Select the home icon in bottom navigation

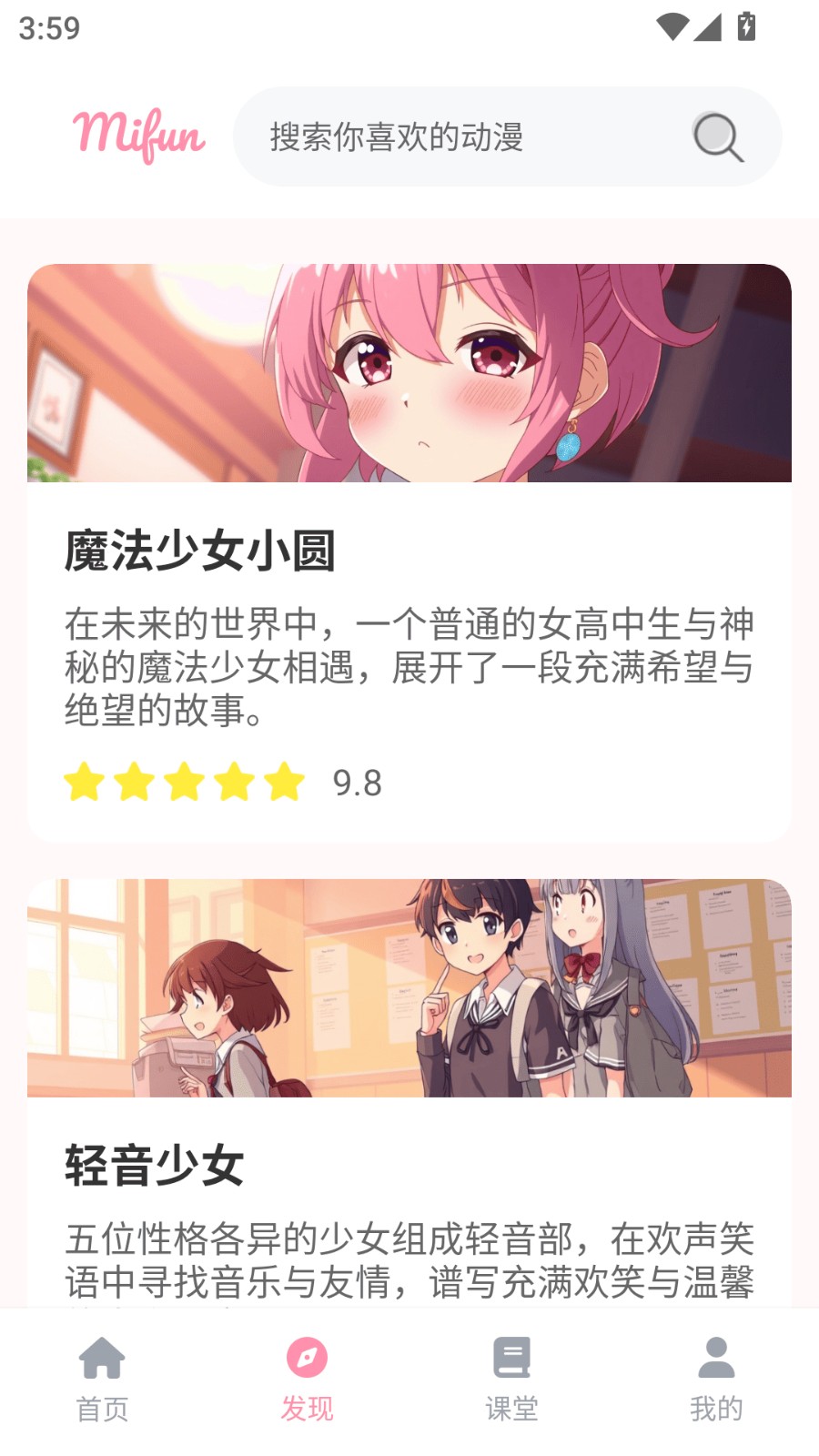[102, 1357]
